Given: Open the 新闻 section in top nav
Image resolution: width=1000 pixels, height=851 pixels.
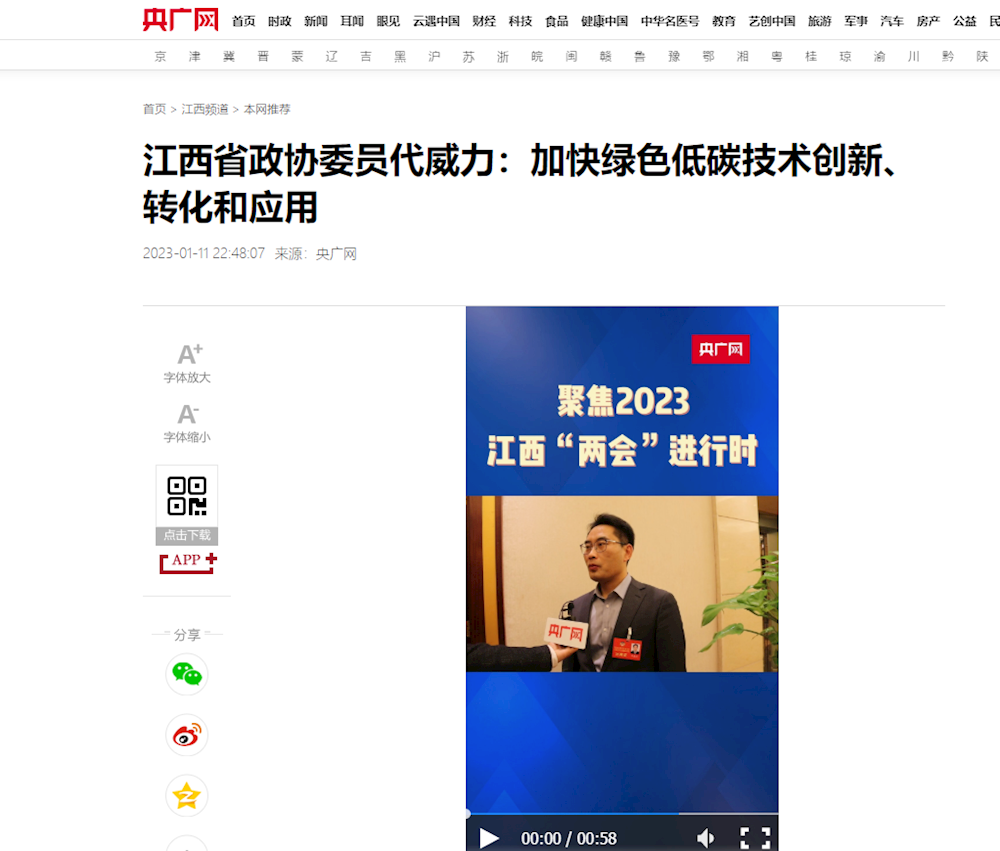Looking at the screenshot, I should (x=316, y=21).
